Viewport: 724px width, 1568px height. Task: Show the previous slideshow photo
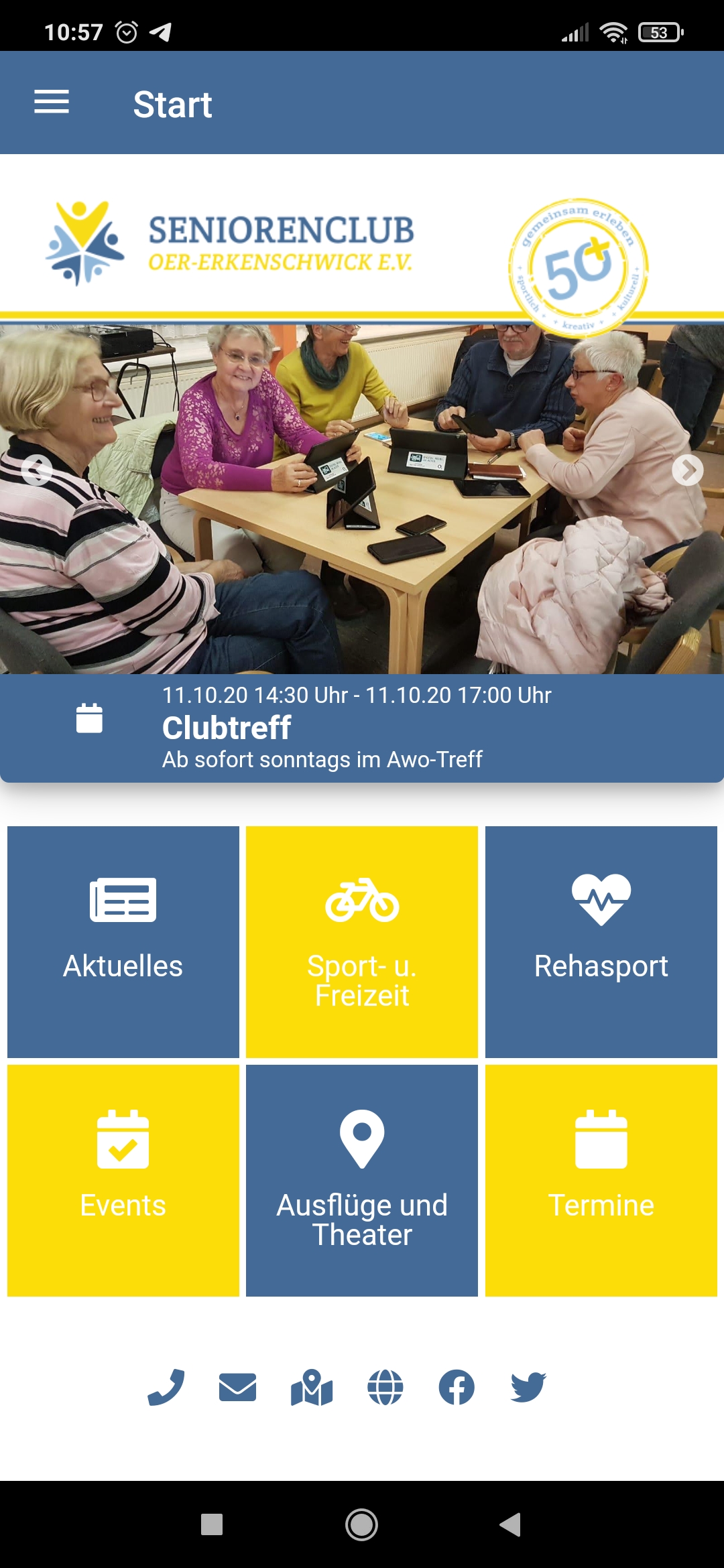click(37, 470)
